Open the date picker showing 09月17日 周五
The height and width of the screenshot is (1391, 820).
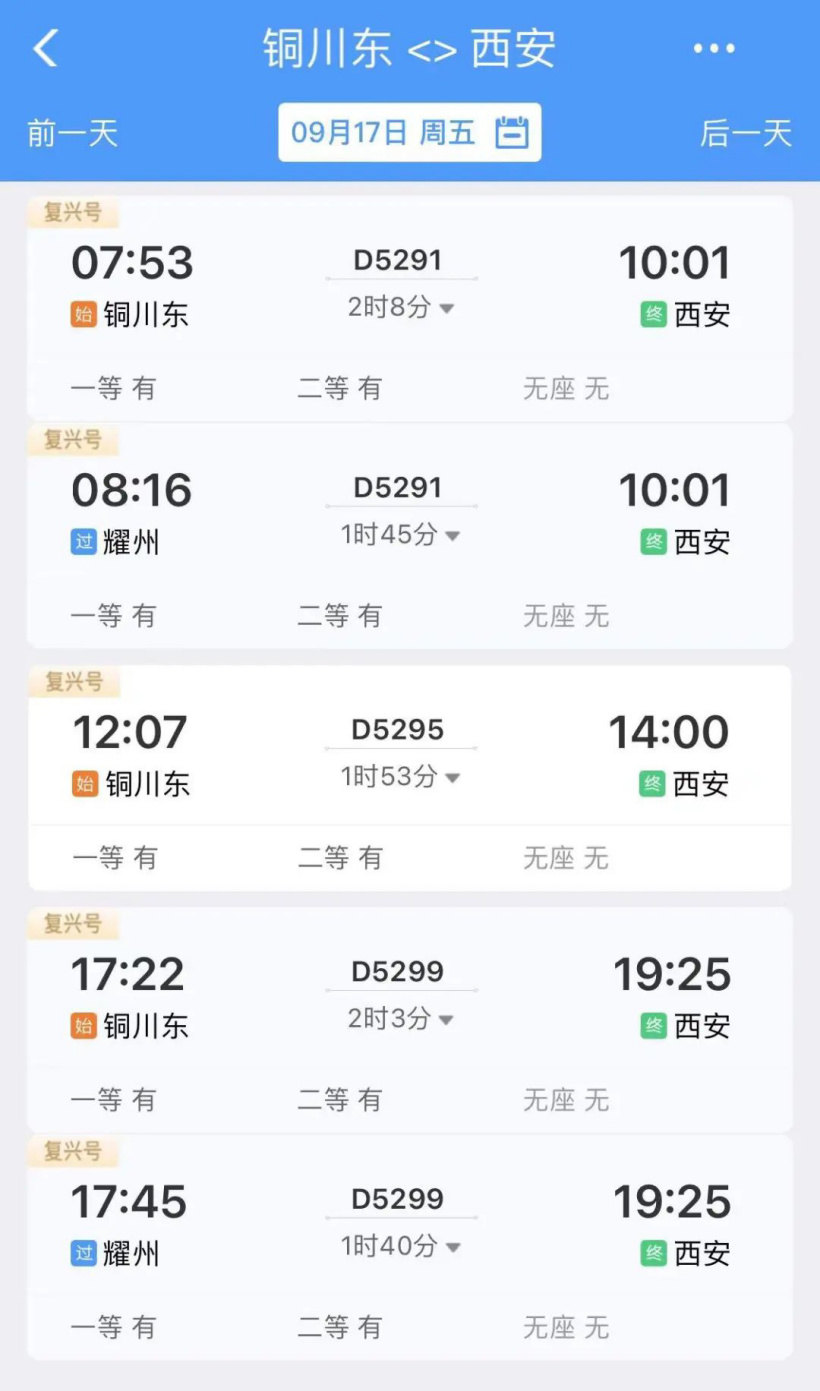click(x=410, y=132)
